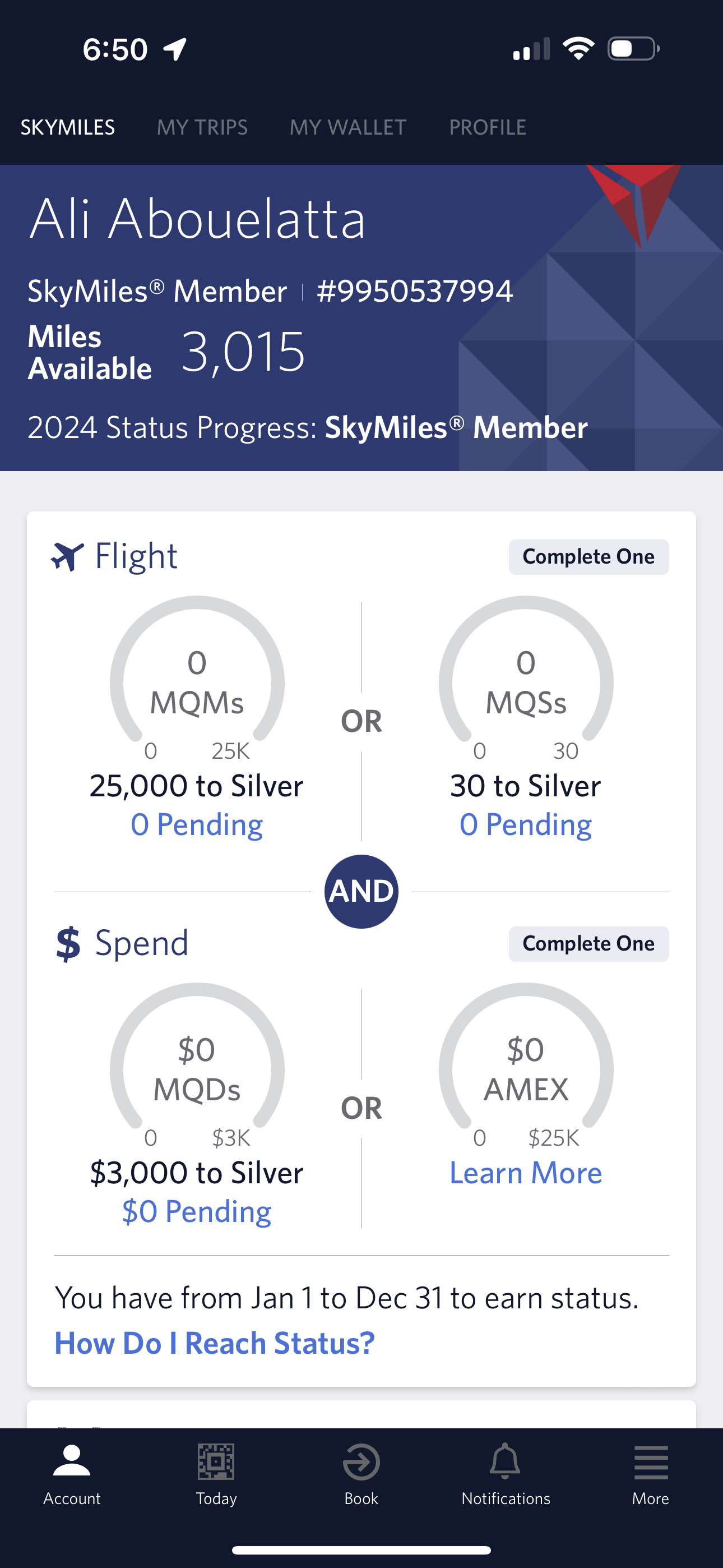Tap the Complete One badge beside Flight
Image resolution: width=723 pixels, height=1568 pixels.
point(588,556)
